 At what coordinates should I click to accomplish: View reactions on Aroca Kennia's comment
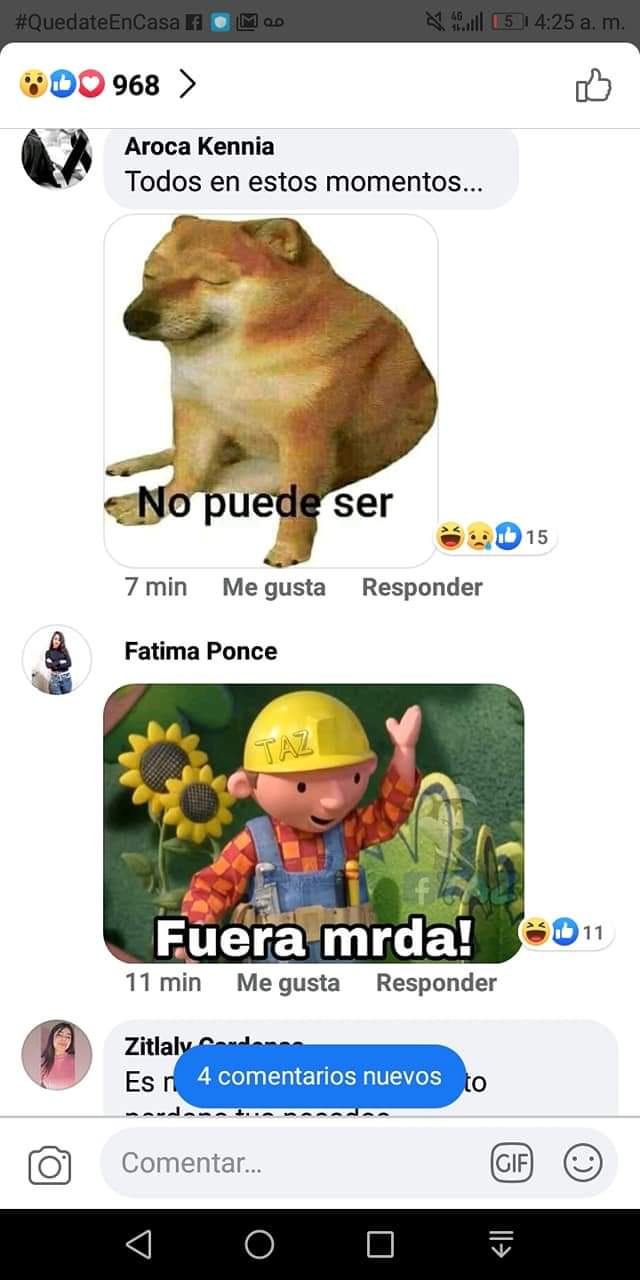[x=494, y=537]
